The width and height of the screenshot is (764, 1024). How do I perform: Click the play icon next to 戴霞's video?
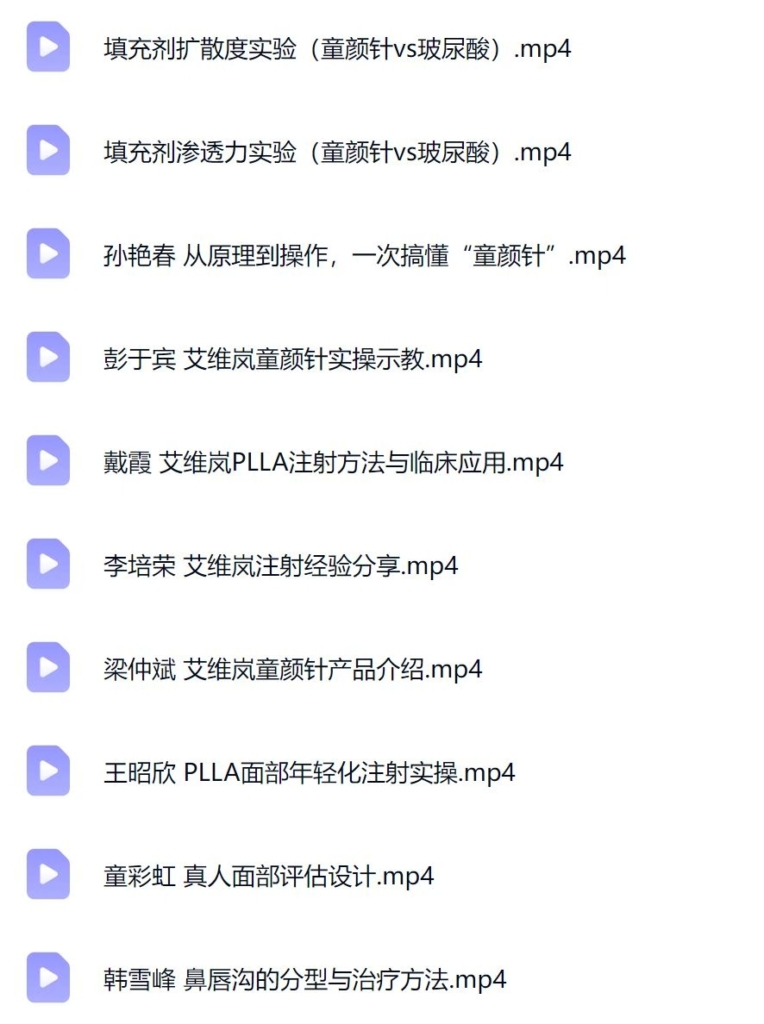(x=47, y=461)
